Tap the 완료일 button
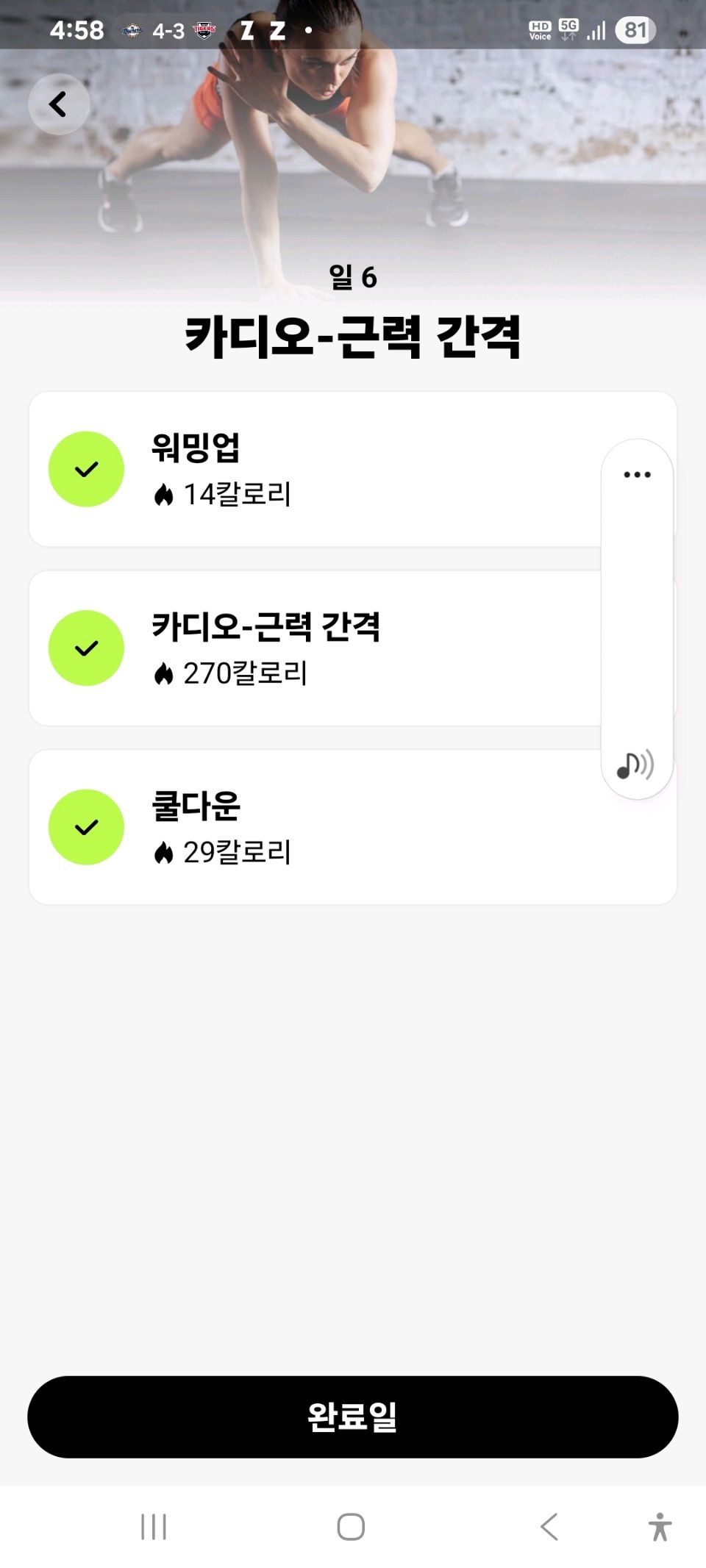This screenshot has height=1568, width=706. [x=353, y=1417]
